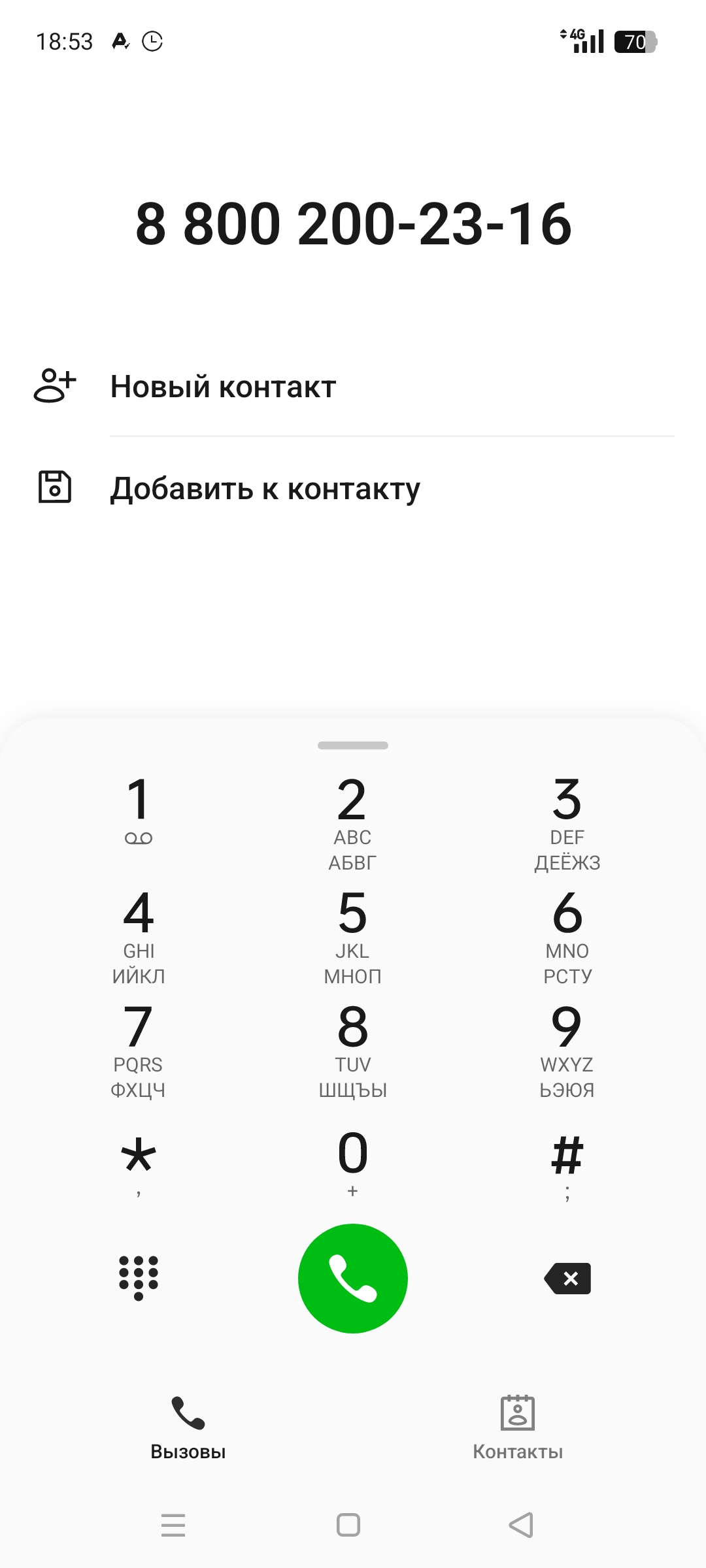Call the number with the green button

(353, 1278)
